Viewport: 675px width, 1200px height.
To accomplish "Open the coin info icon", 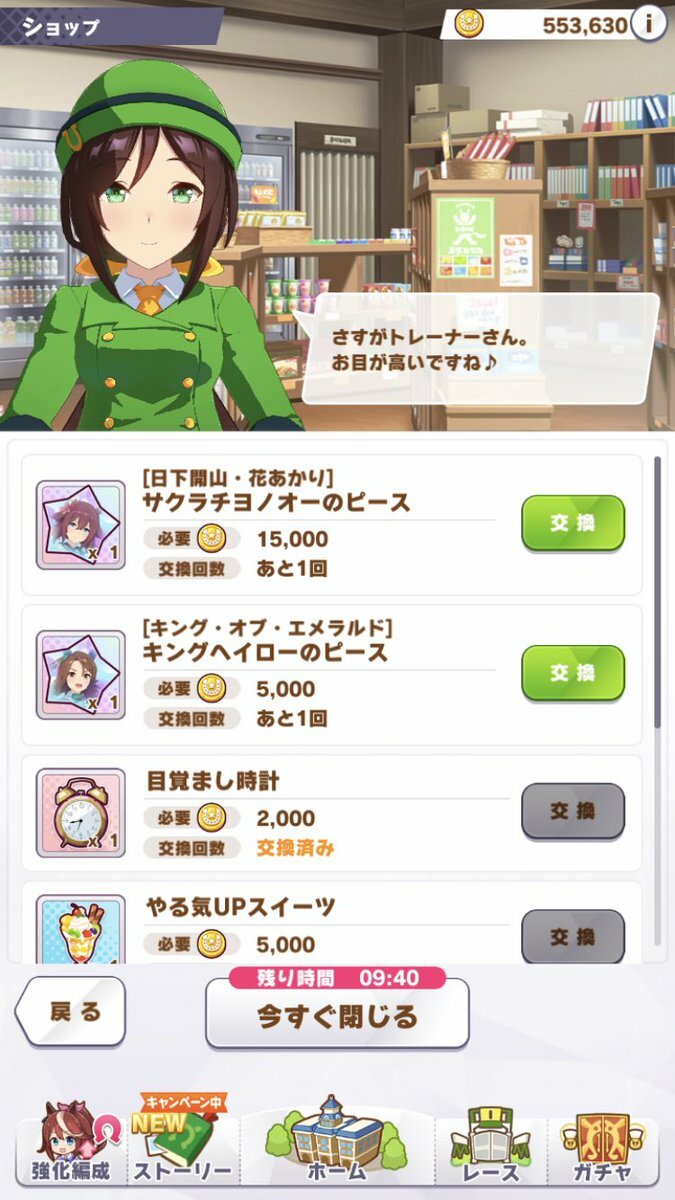I will pyautogui.click(x=649, y=24).
